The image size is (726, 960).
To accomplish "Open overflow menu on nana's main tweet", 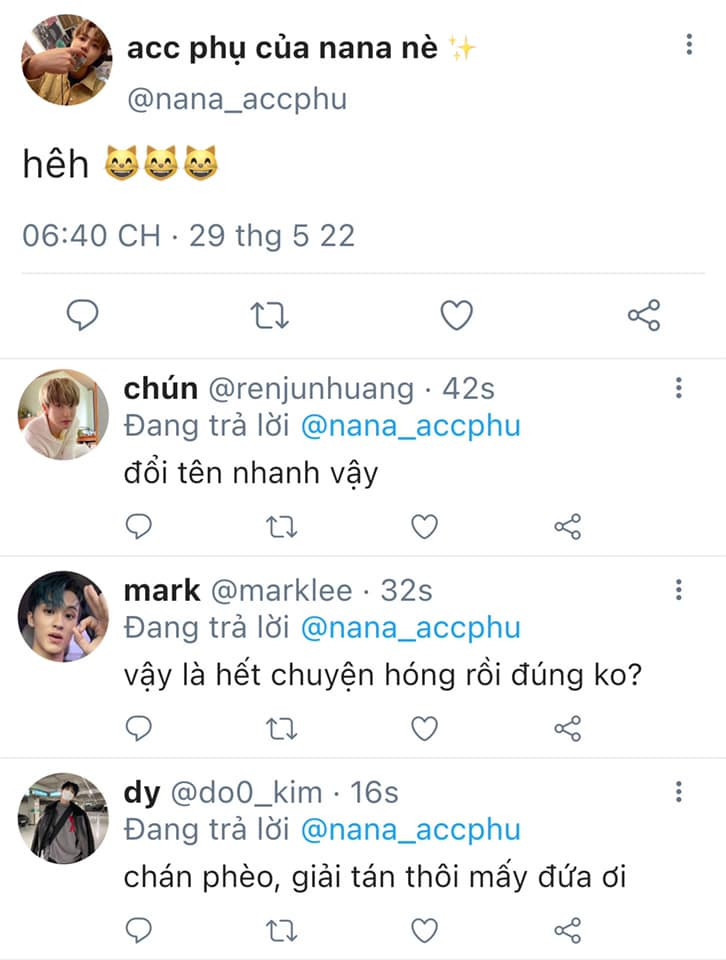I will pos(689,45).
